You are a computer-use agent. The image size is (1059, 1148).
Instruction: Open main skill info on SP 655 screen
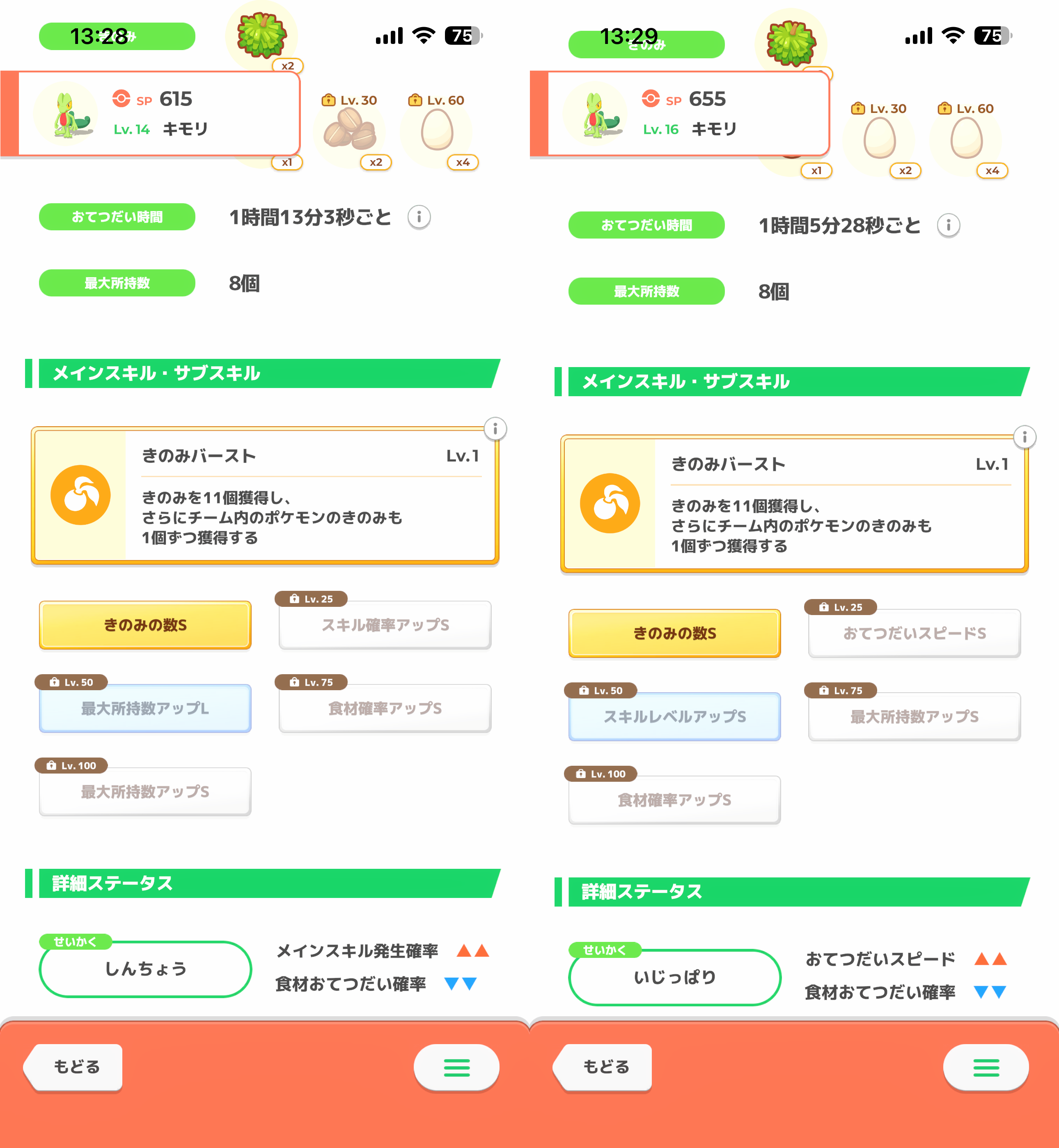(1025, 437)
